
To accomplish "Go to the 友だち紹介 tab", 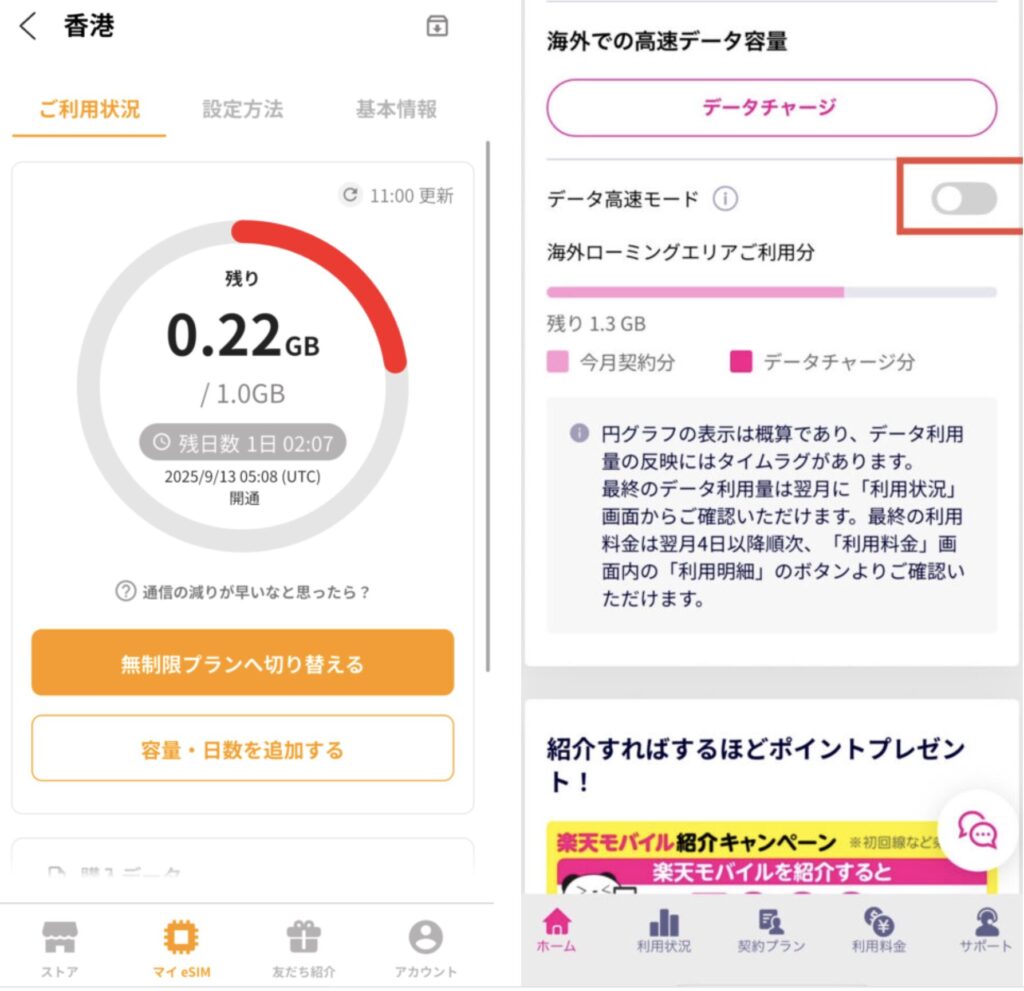I will 303,949.
